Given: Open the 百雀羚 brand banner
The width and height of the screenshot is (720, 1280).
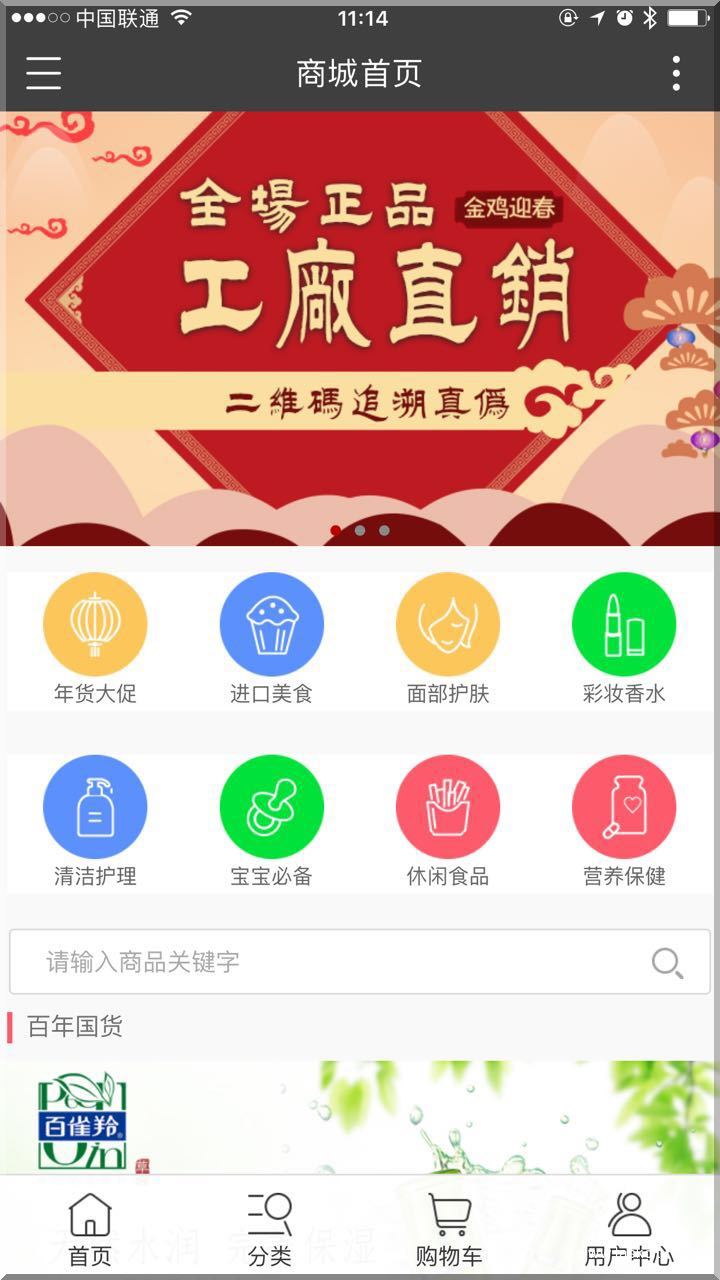Looking at the screenshot, I should (x=360, y=1117).
